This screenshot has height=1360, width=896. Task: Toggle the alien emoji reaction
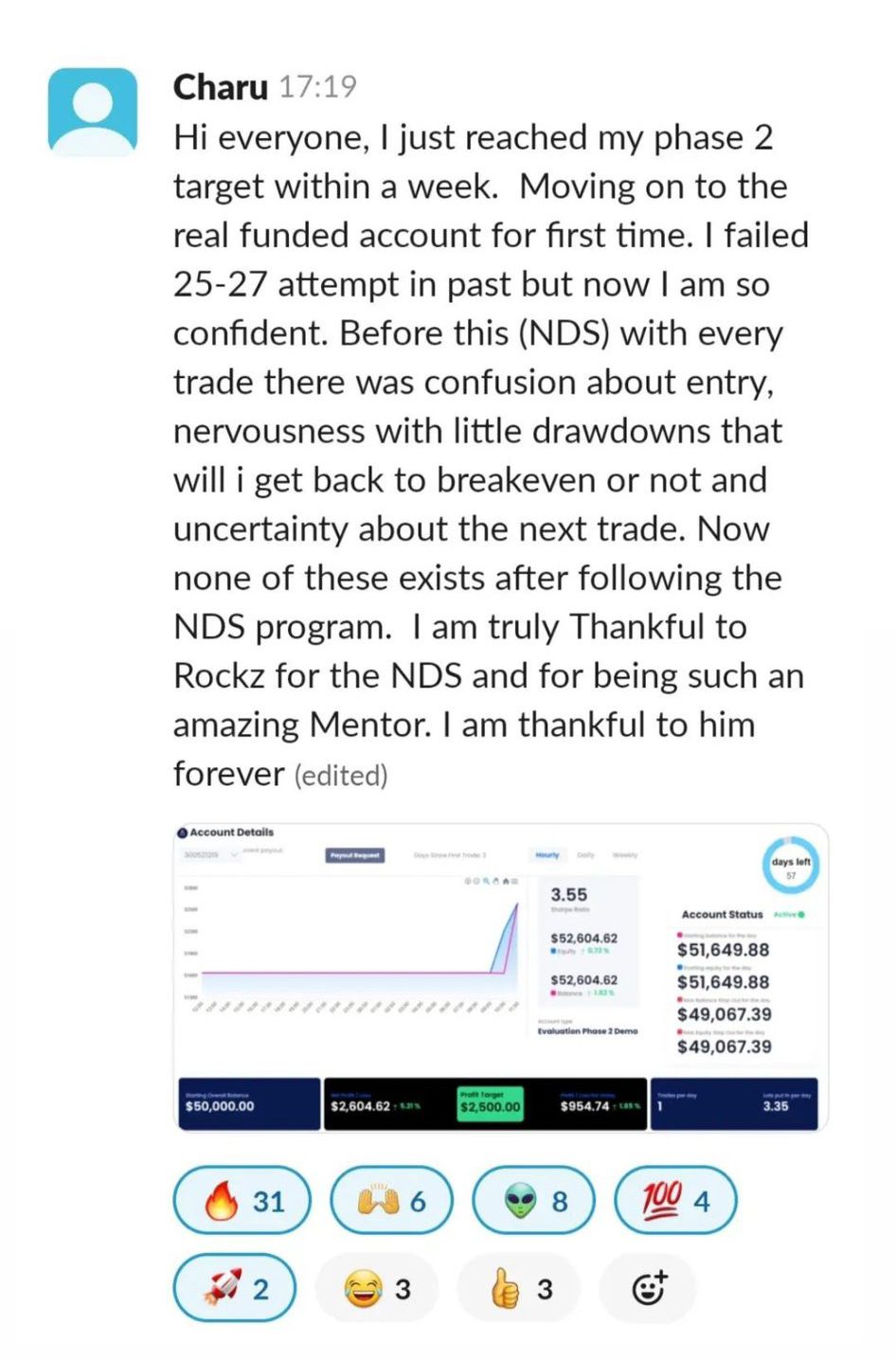(x=534, y=1201)
